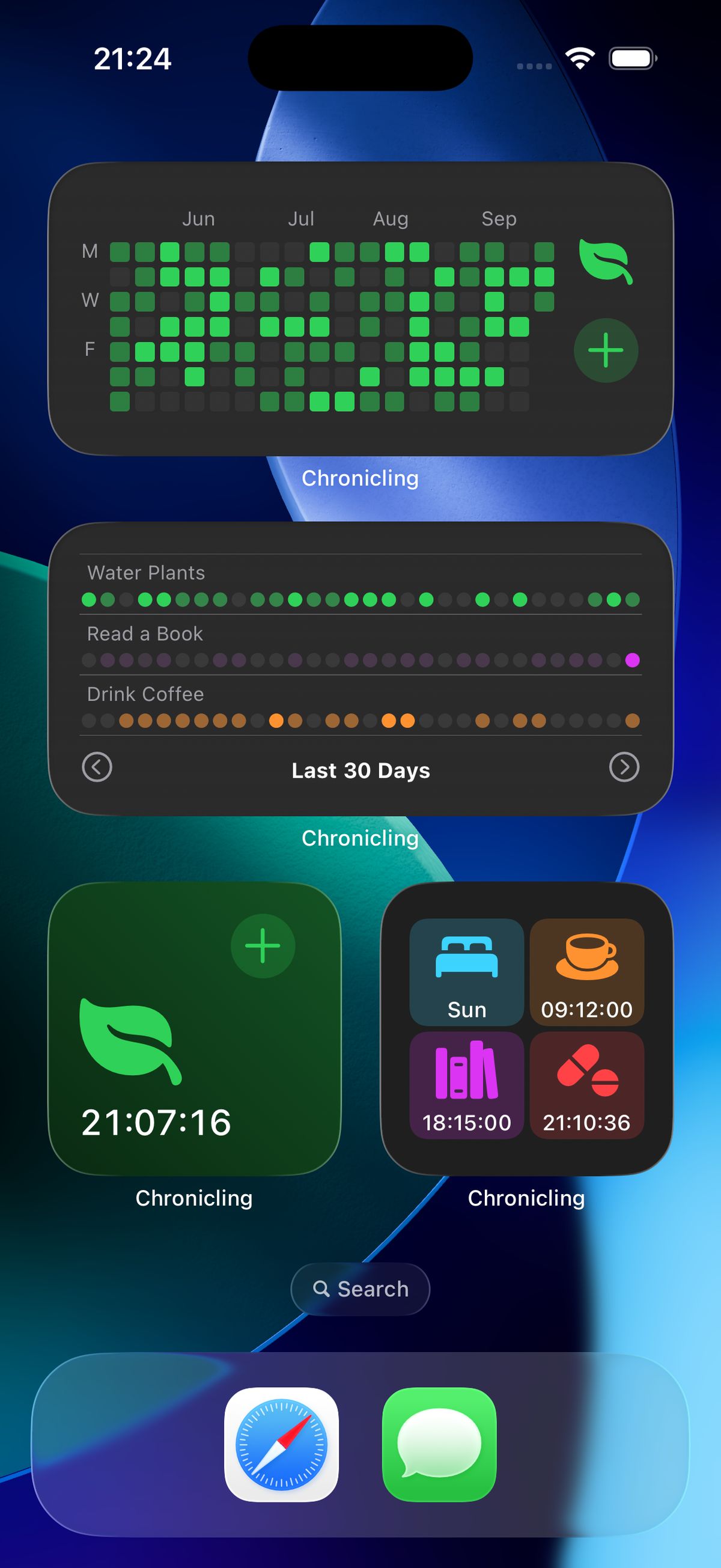This screenshot has height=1568, width=721.
Task: Open the Water Plants row
Action: [x=360, y=585]
